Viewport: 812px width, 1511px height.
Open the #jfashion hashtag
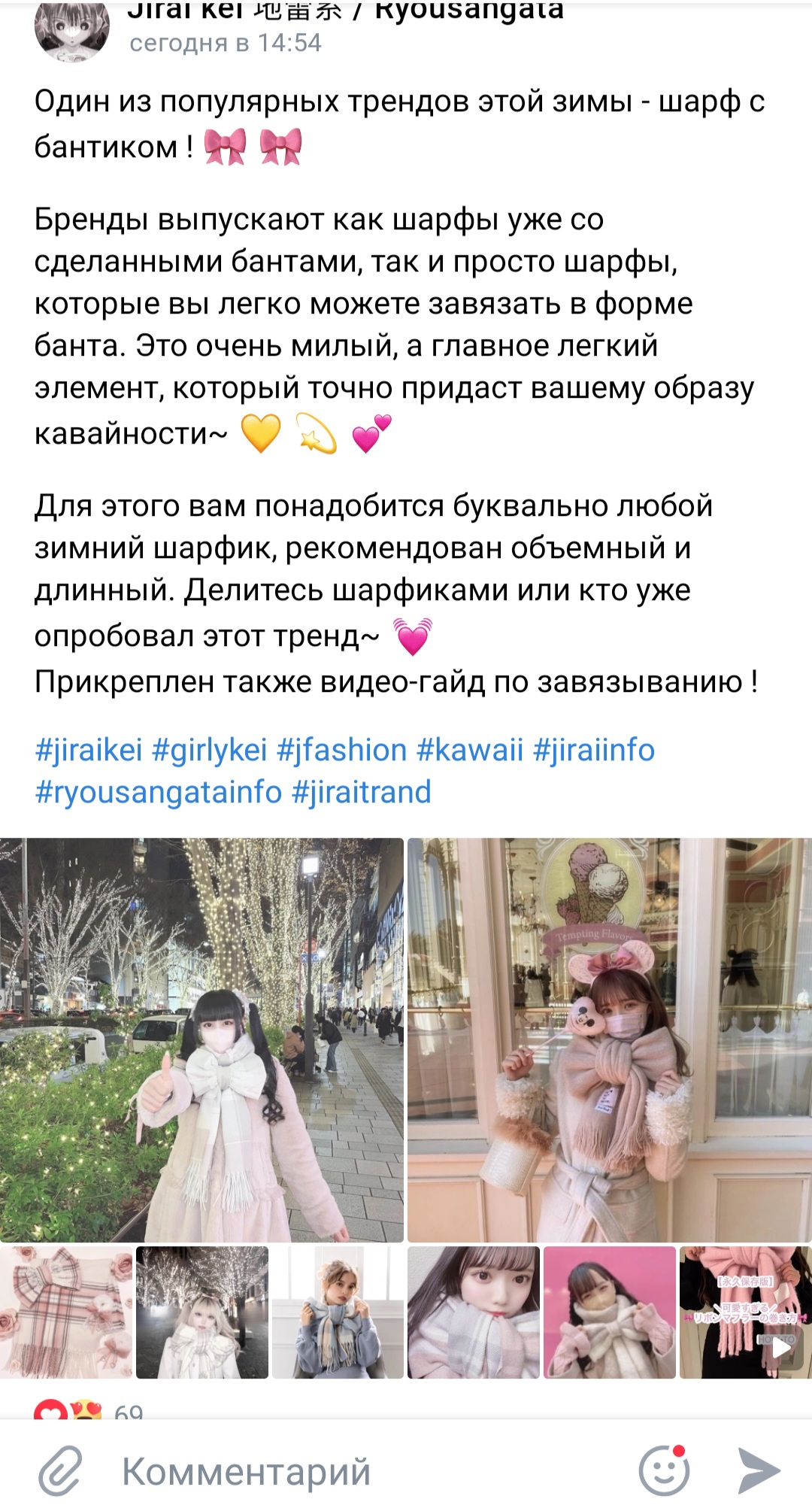point(341,750)
